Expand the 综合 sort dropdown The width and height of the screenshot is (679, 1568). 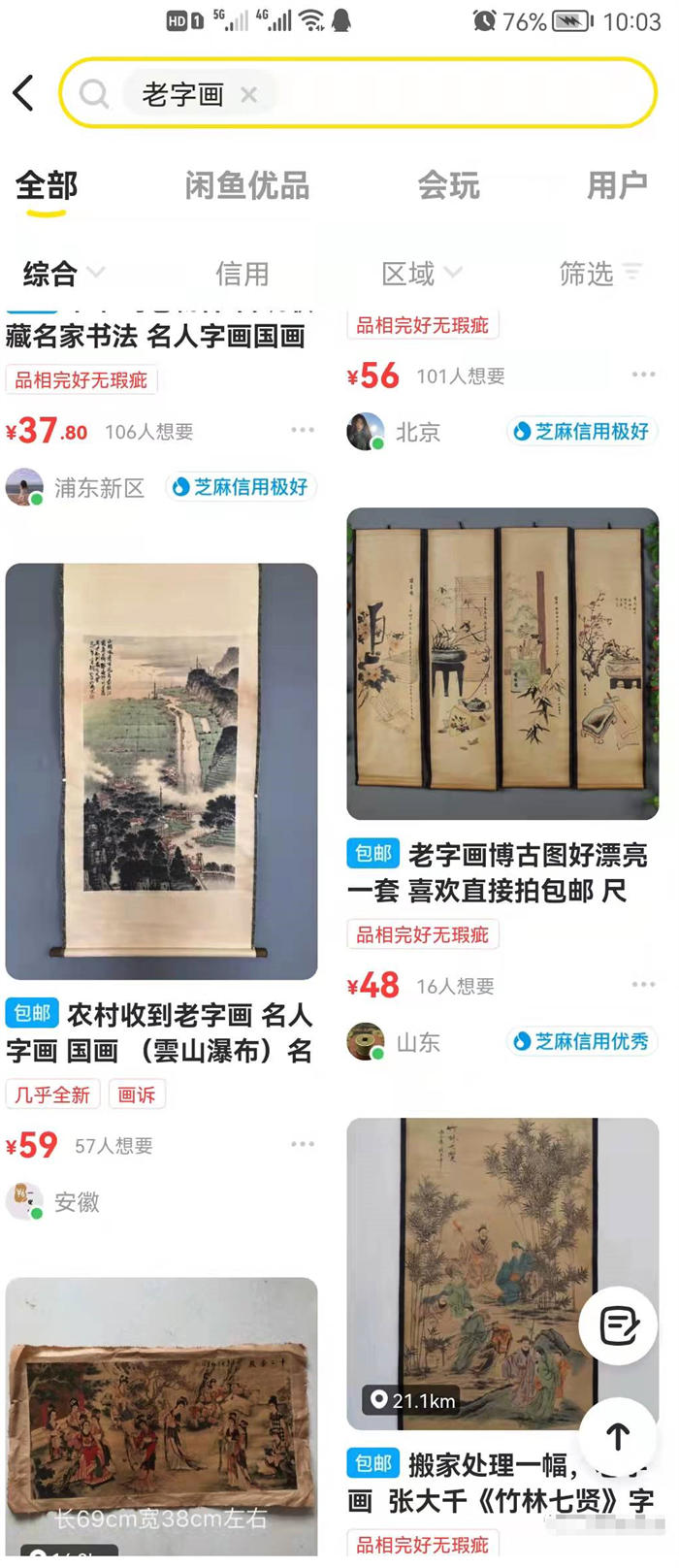63,274
